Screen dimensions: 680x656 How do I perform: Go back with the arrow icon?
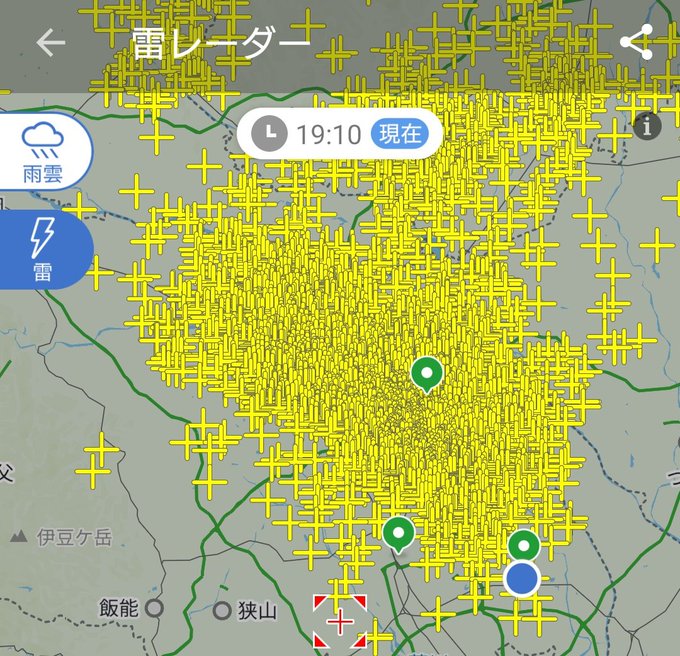51,42
